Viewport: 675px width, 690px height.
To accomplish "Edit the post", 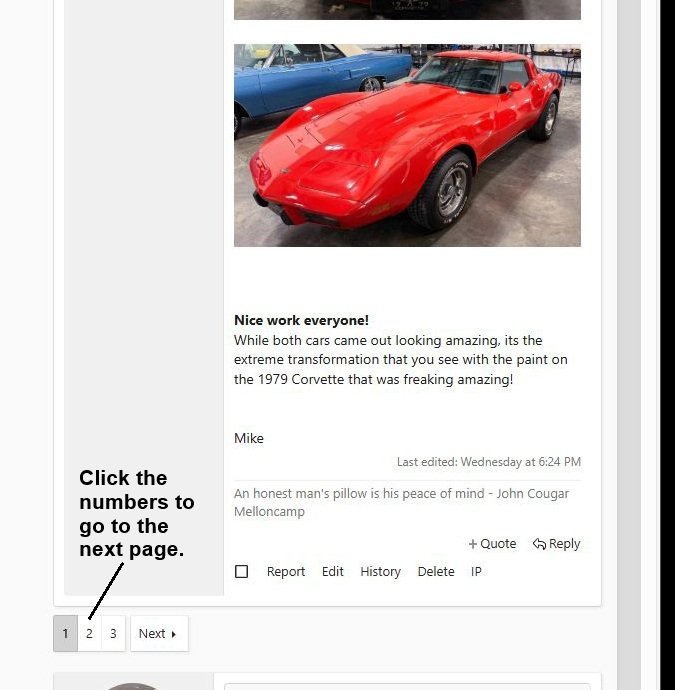I will (333, 572).
